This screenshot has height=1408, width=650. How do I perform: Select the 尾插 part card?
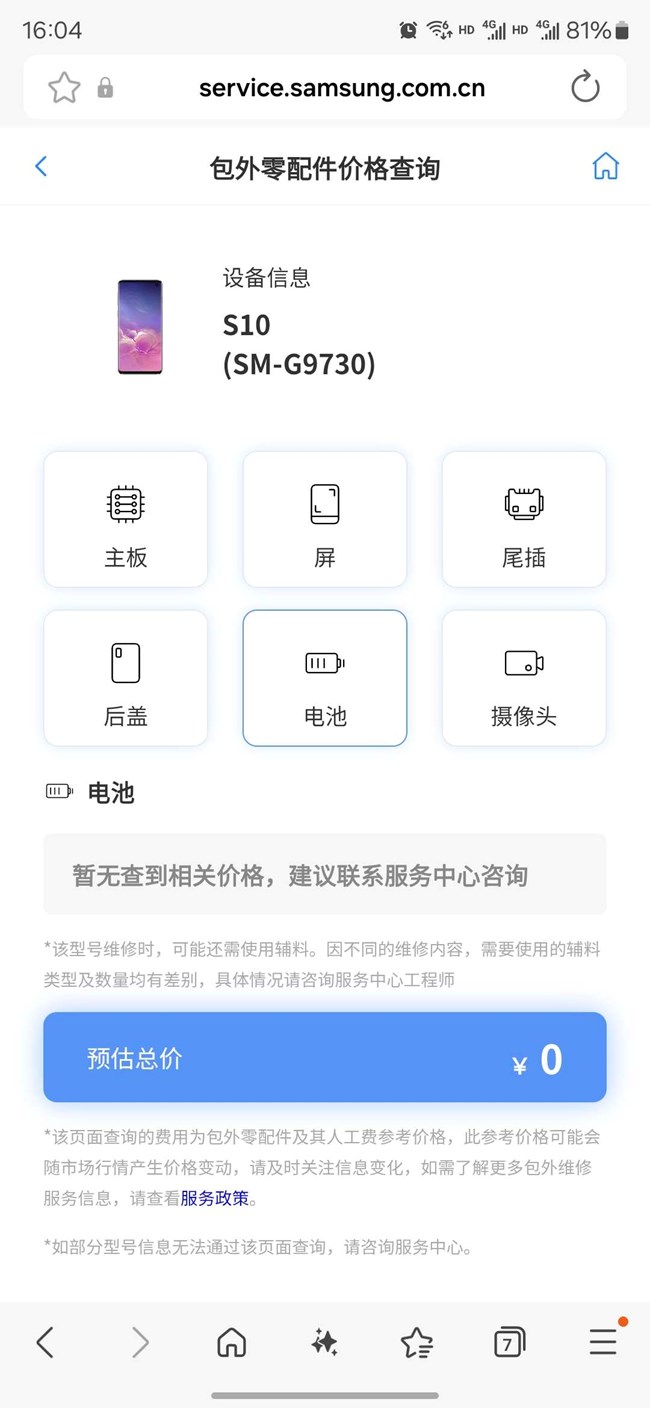coord(524,519)
